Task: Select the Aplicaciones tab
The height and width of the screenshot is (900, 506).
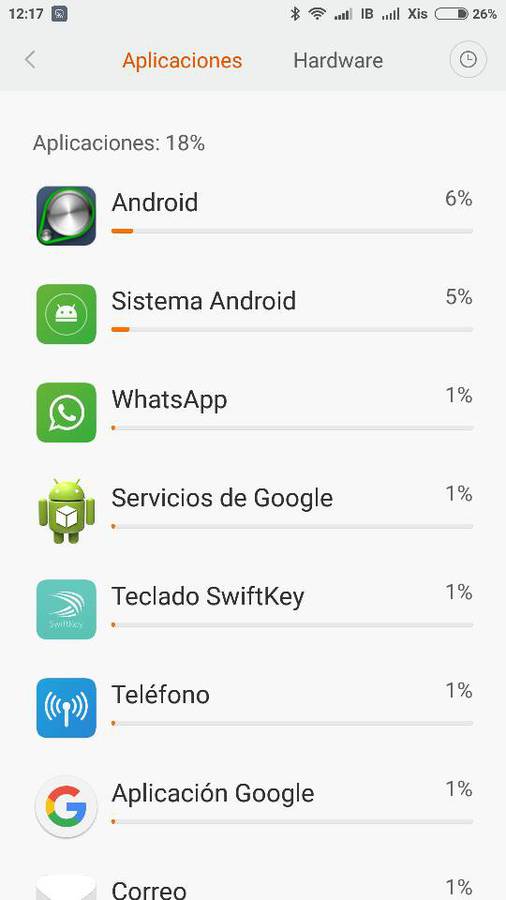Action: click(182, 60)
